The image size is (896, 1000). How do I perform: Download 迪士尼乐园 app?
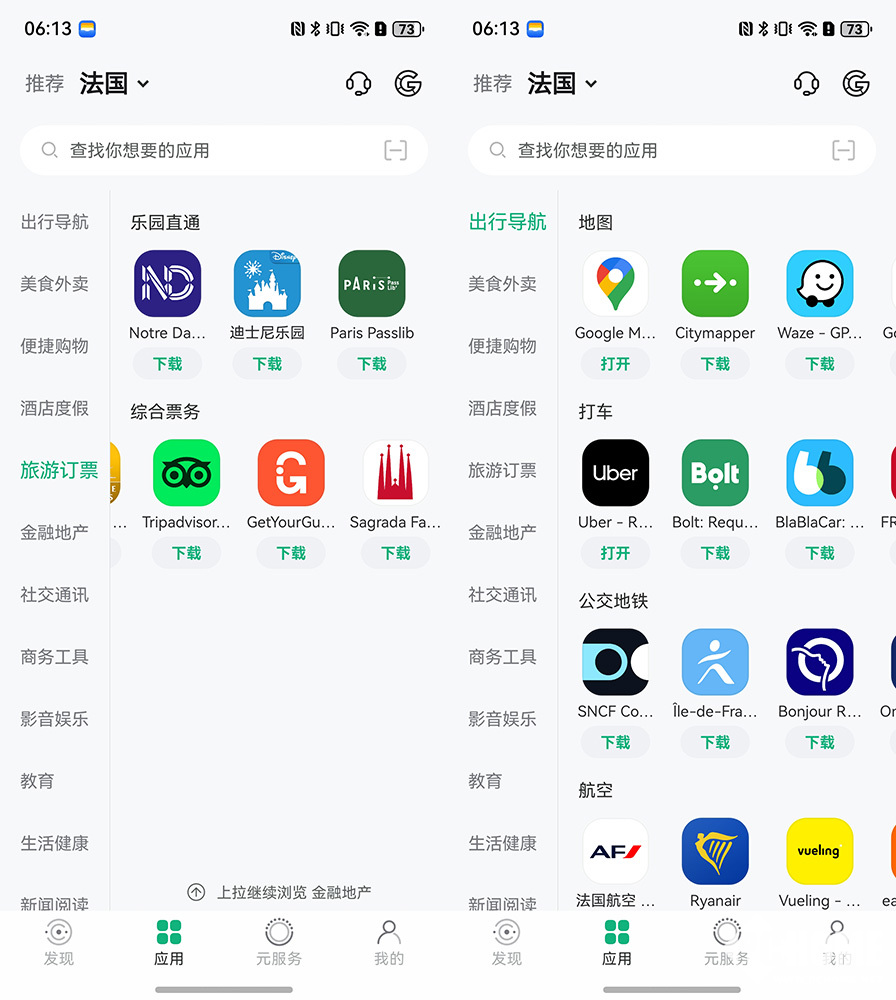click(267, 364)
